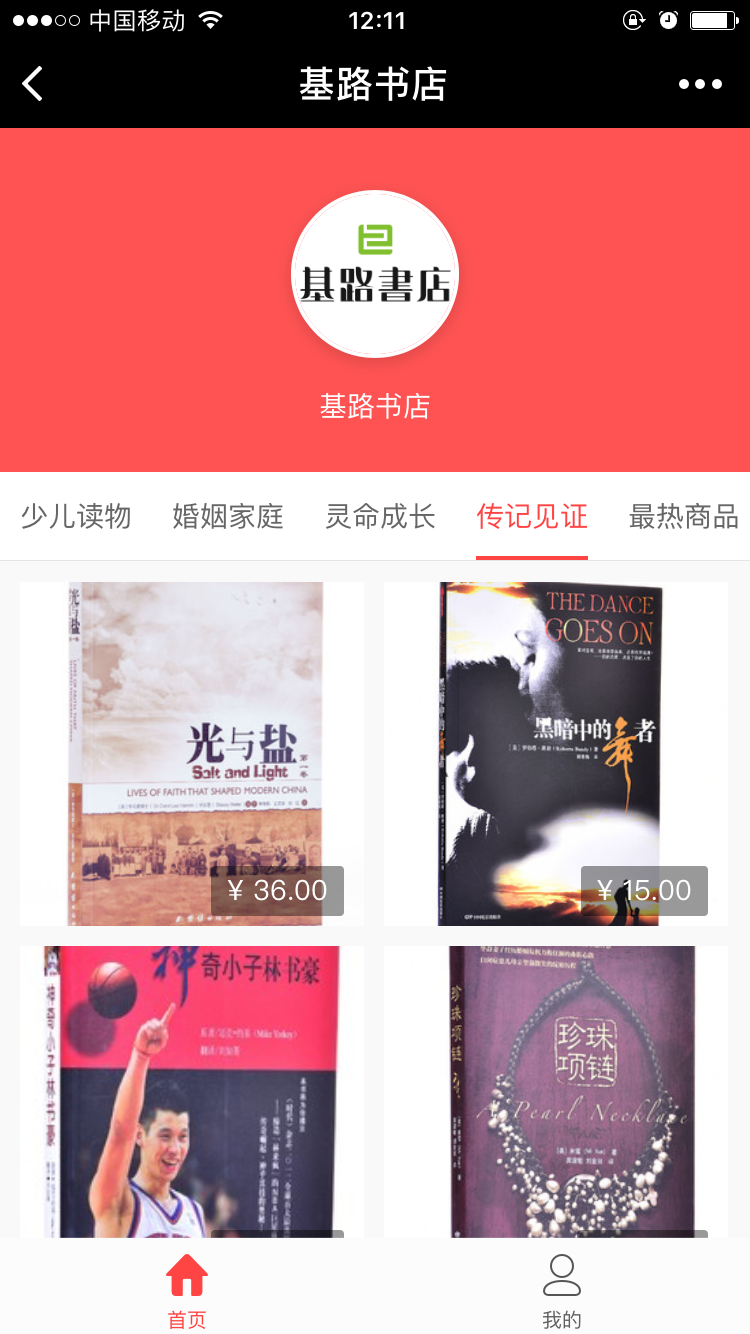Viewport: 750px width, 1334px height.
Task: Switch to the 我的 profile tab
Action: click(562, 1290)
